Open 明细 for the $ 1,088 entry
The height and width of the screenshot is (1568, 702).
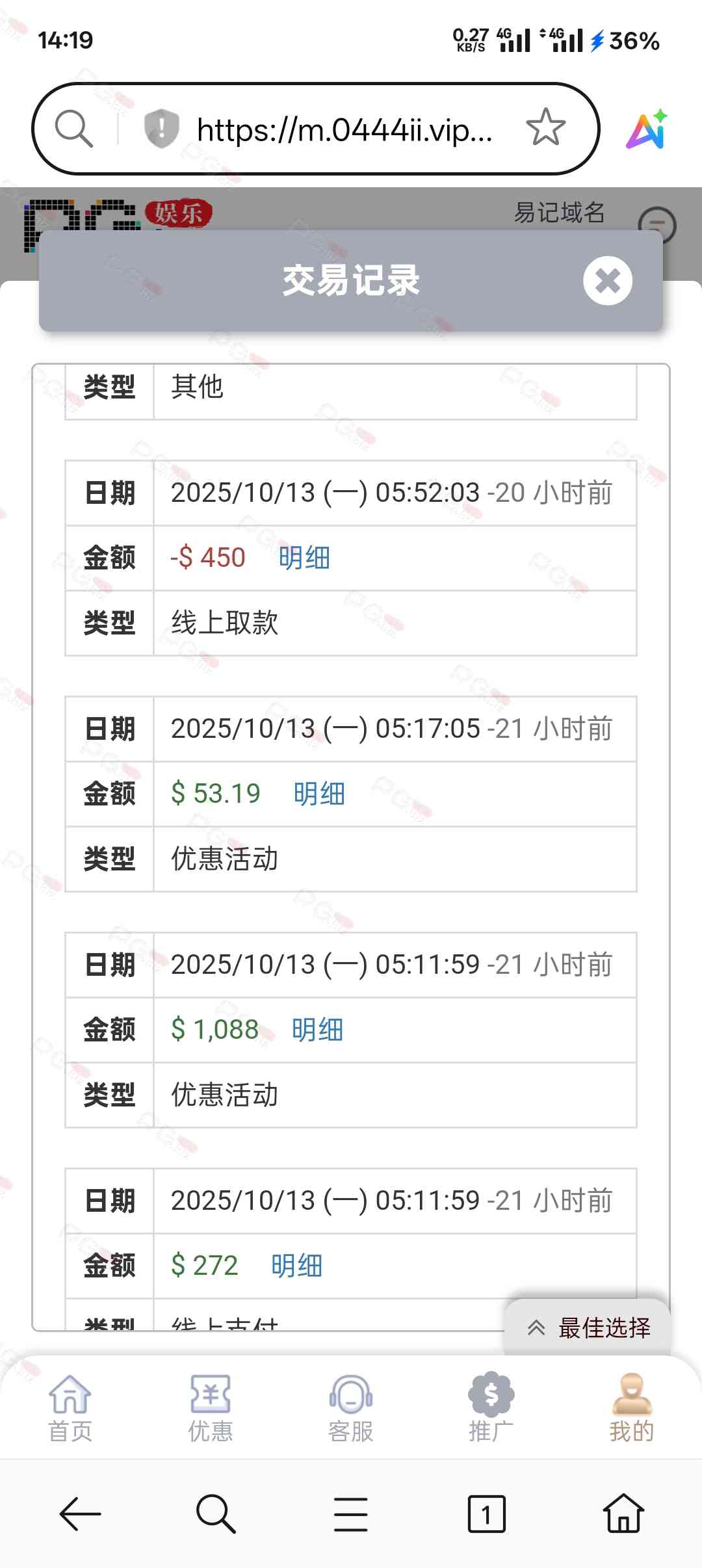point(317,1030)
